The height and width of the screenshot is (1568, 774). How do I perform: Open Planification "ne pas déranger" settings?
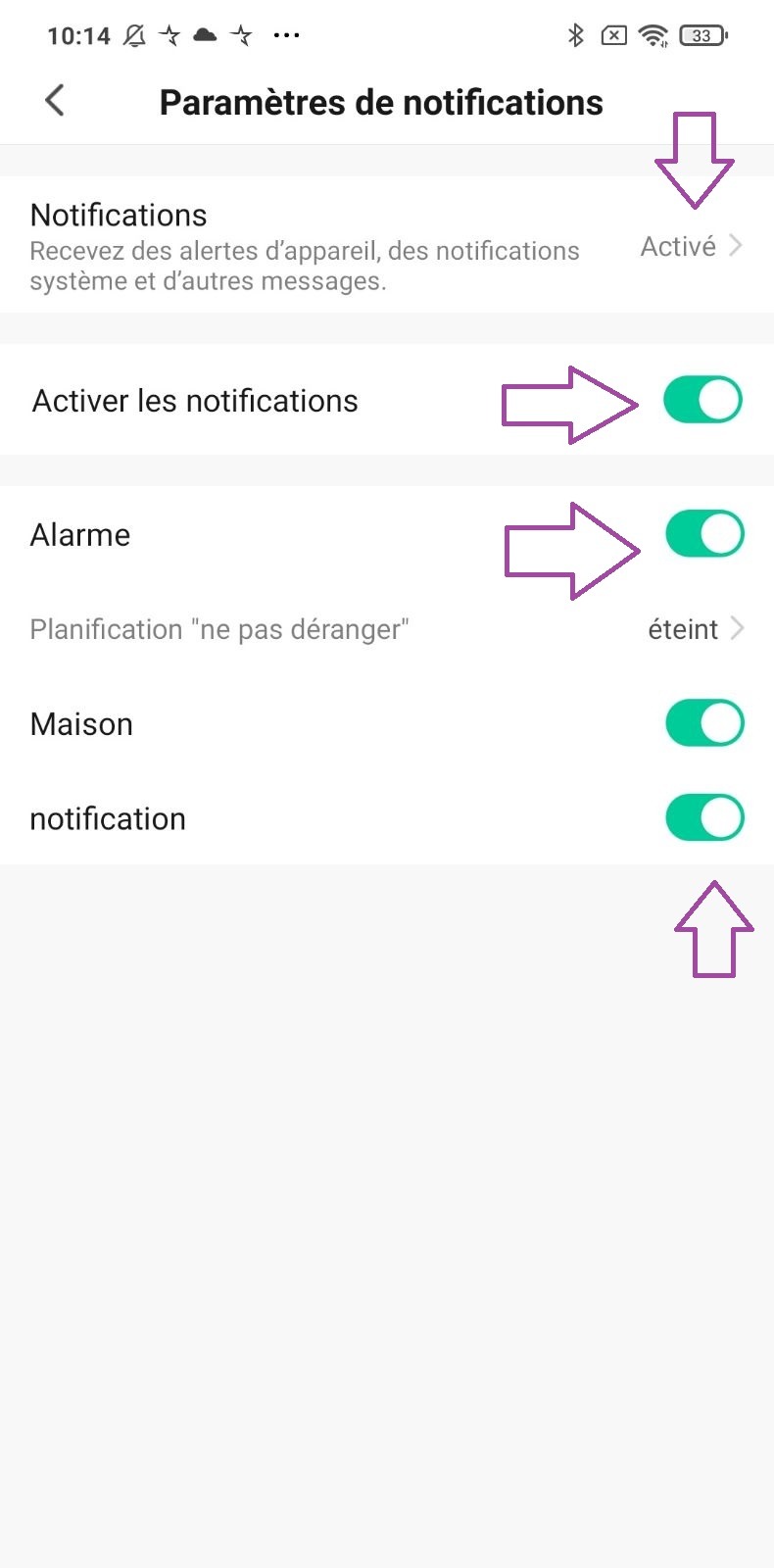pyautogui.click(x=386, y=629)
